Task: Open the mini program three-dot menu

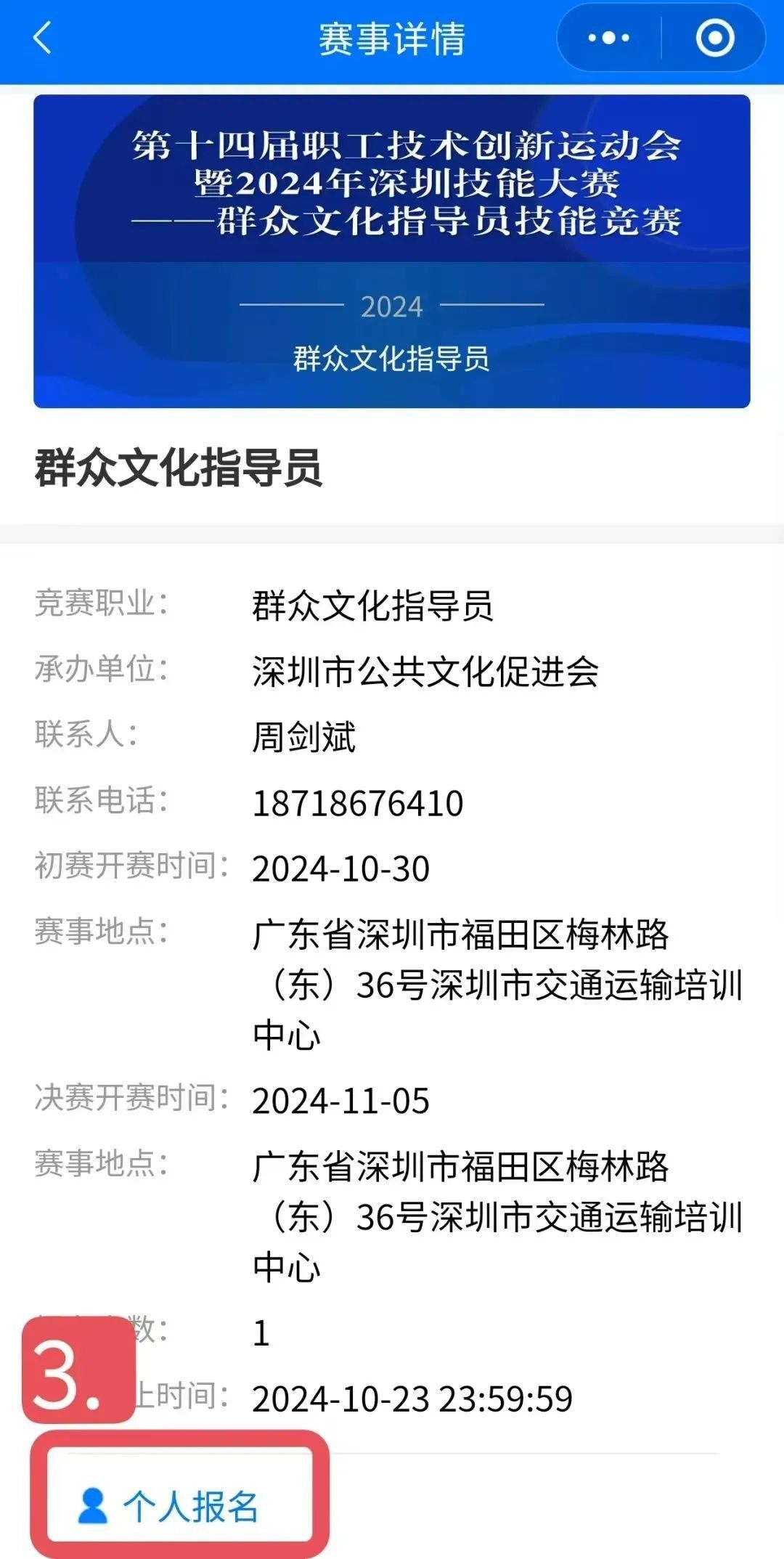Action: (x=608, y=38)
